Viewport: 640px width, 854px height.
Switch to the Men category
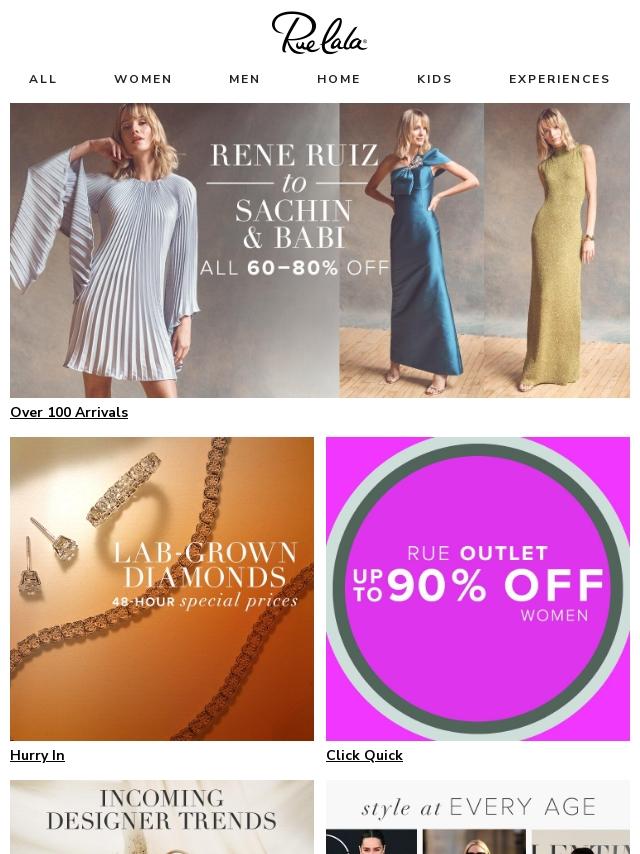pyautogui.click(x=244, y=79)
